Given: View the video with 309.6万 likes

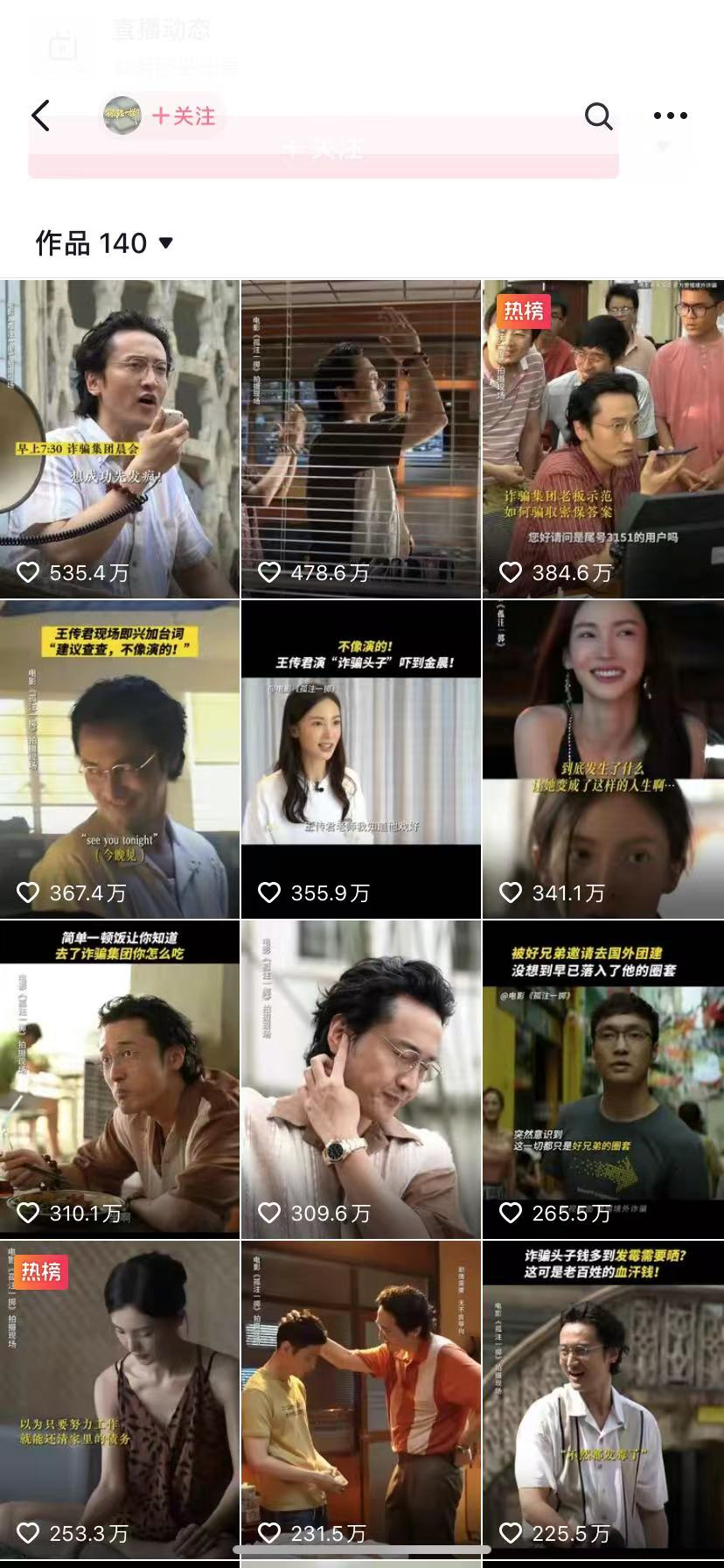Looking at the screenshot, I should click(x=361, y=1079).
